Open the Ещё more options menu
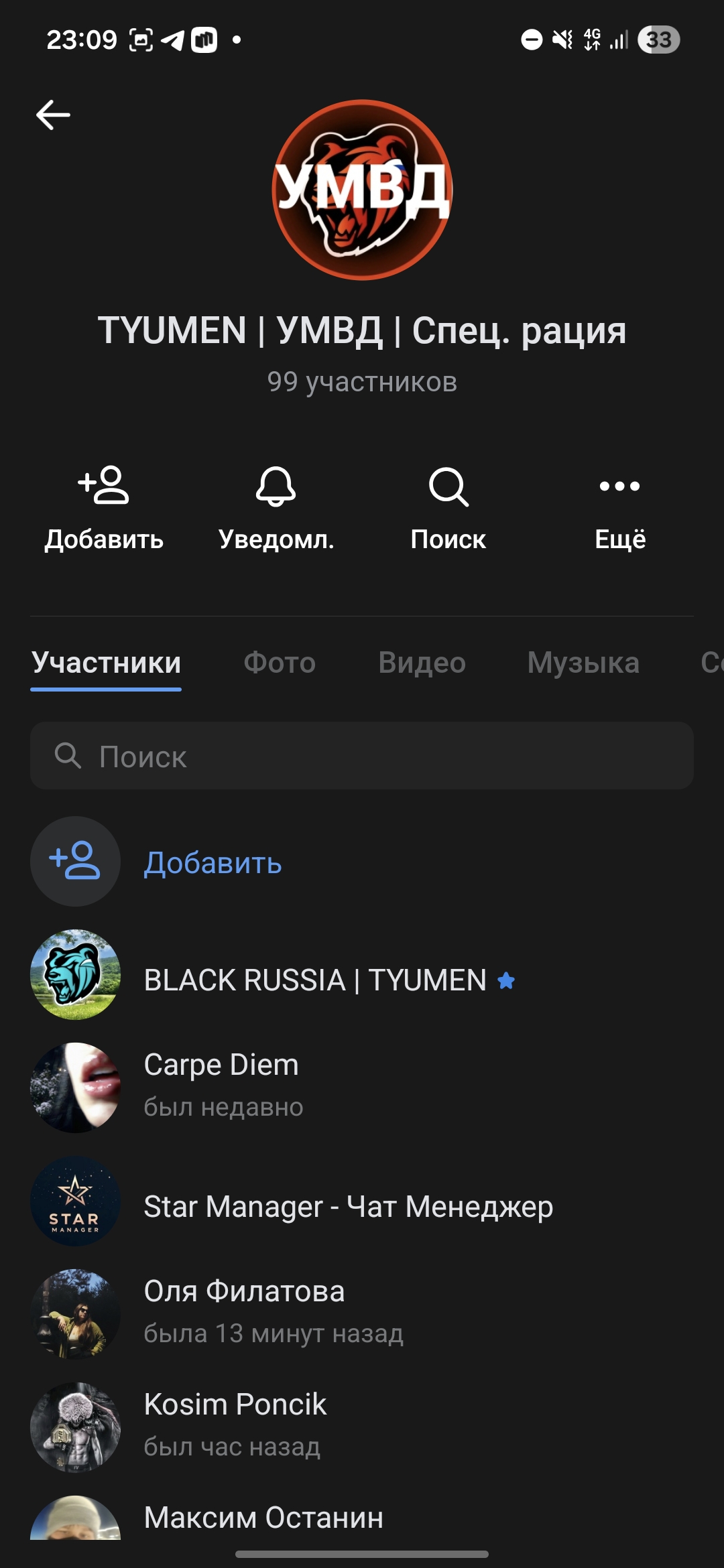The image size is (724, 1568). pos(620,508)
